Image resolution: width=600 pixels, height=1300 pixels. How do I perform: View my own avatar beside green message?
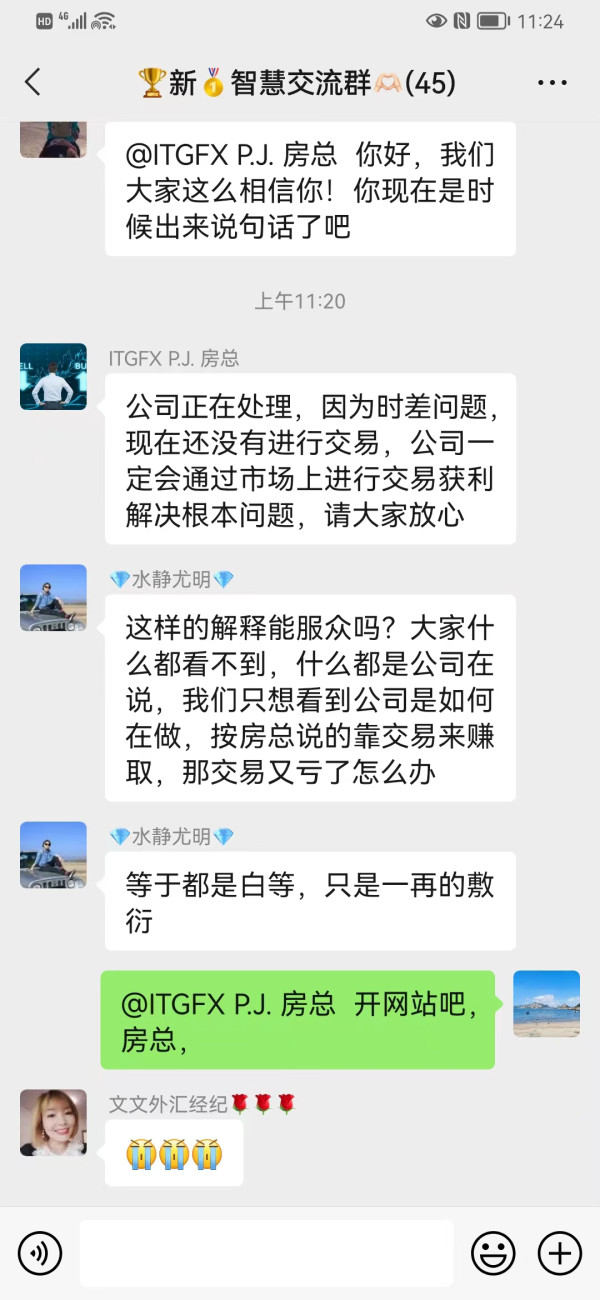(546, 1003)
